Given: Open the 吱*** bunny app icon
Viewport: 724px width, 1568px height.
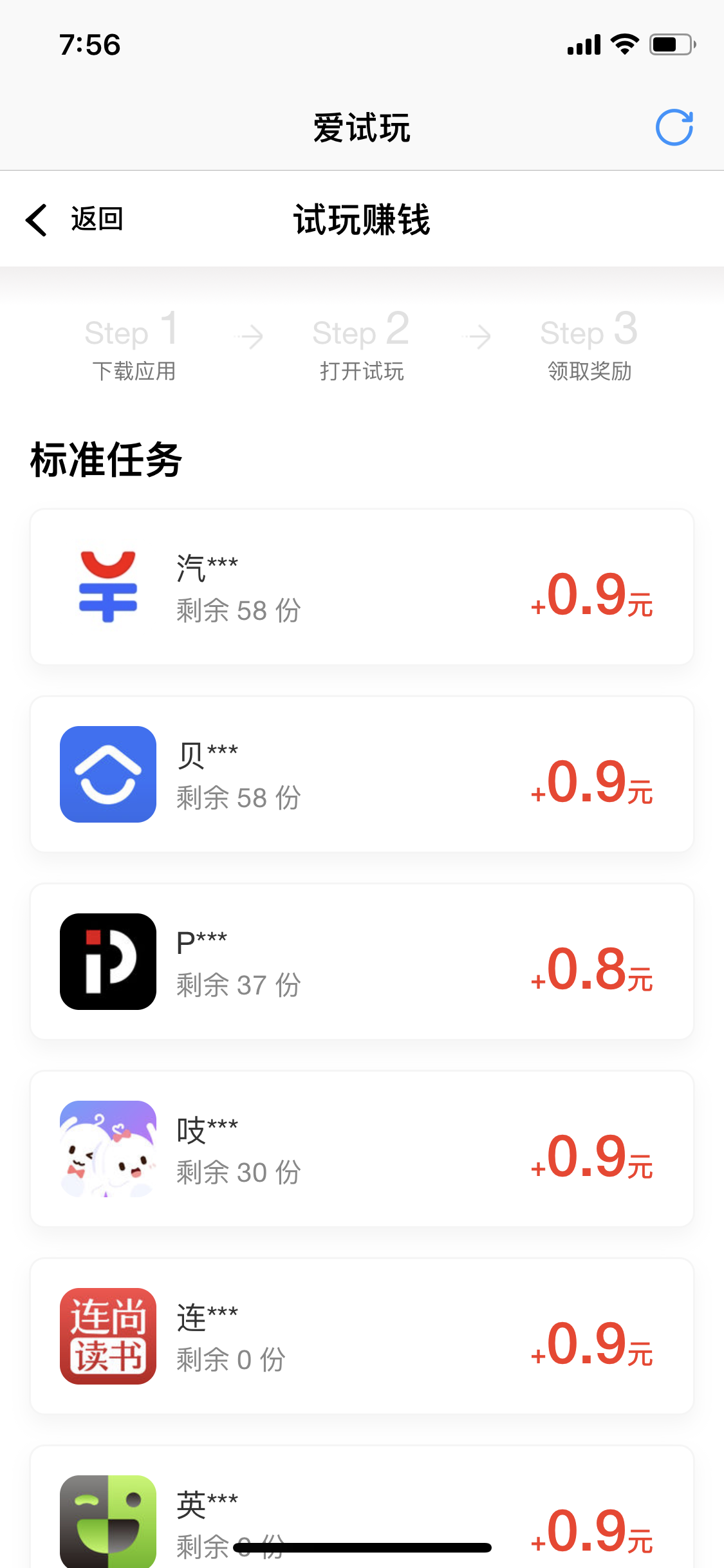Looking at the screenshot, I should coord(107,1150).
